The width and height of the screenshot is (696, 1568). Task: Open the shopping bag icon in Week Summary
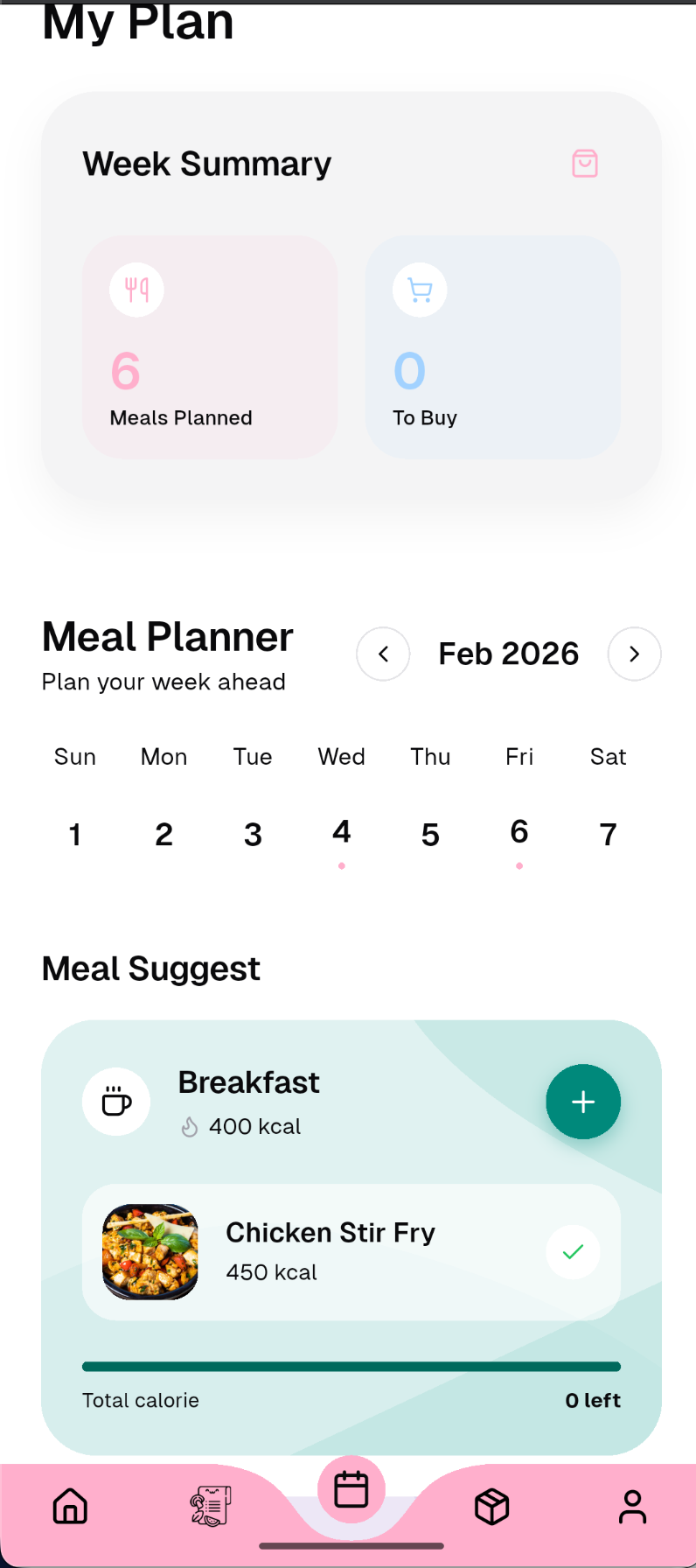585,164
